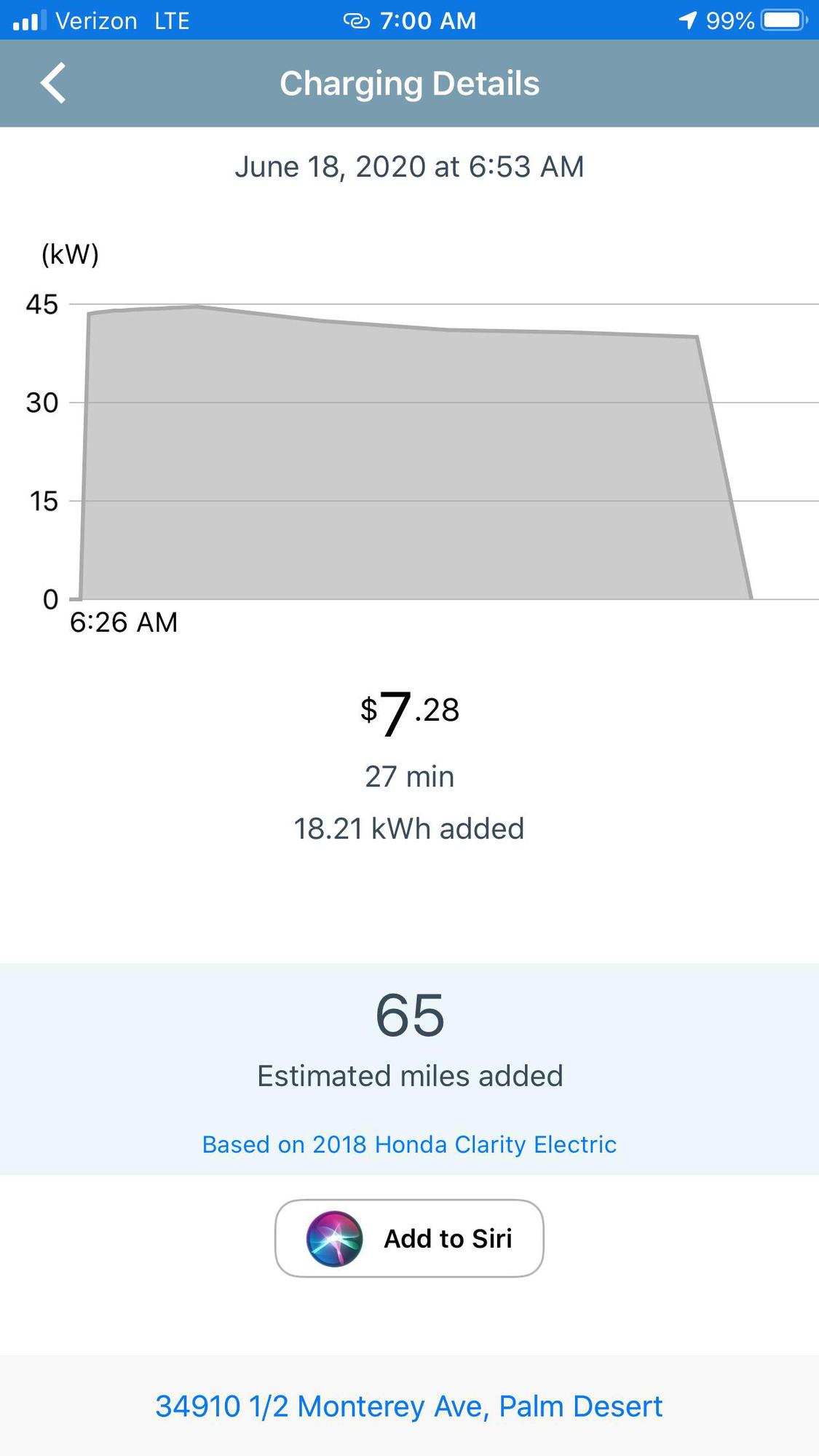819x1456 pixels.
Task: Tap the session date June 18, 2020
Action: (x=409, y=166)
